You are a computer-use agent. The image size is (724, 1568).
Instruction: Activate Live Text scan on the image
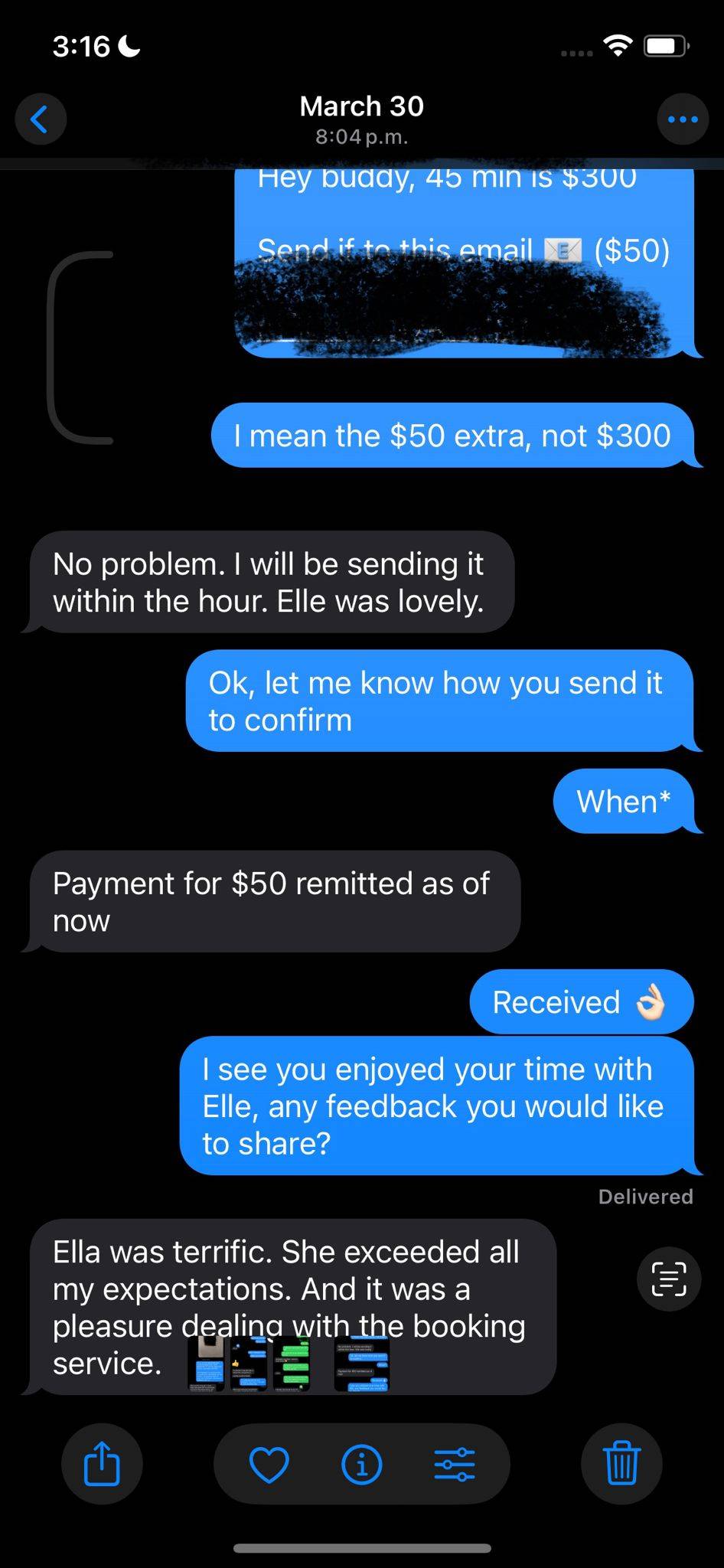668,1279
